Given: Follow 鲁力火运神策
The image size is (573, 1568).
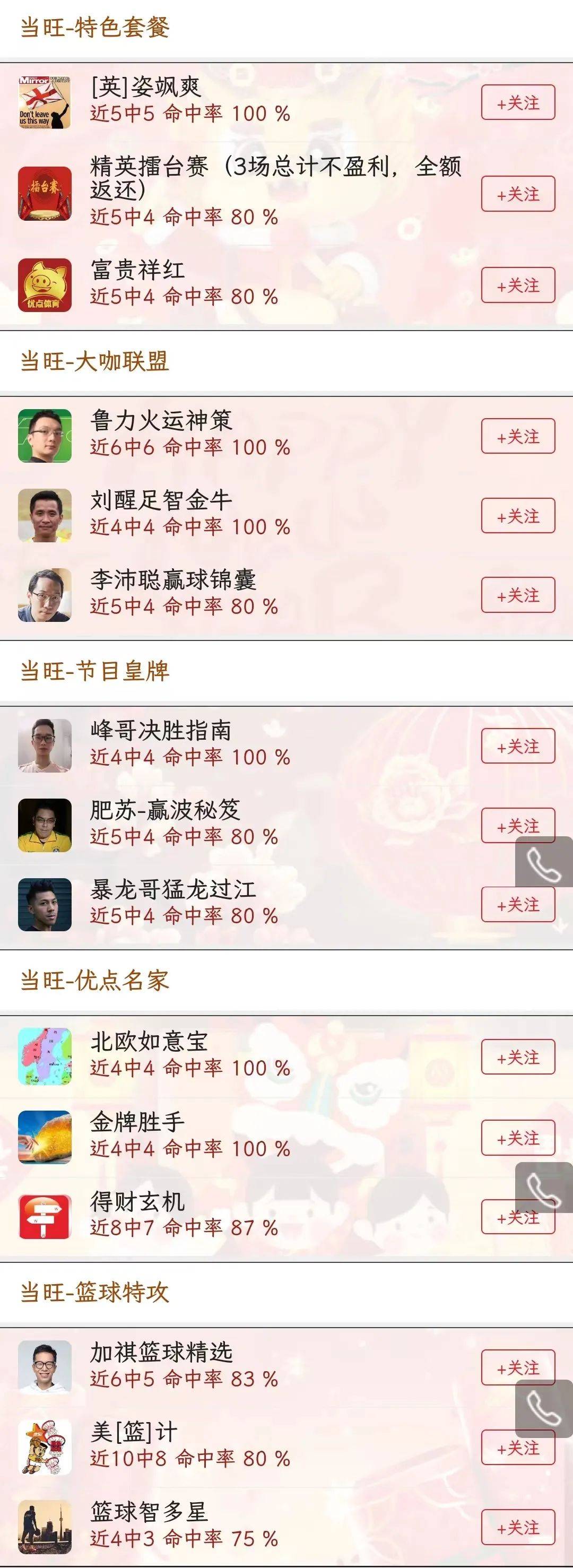Looking at the screenshot, I should [518, 436].
